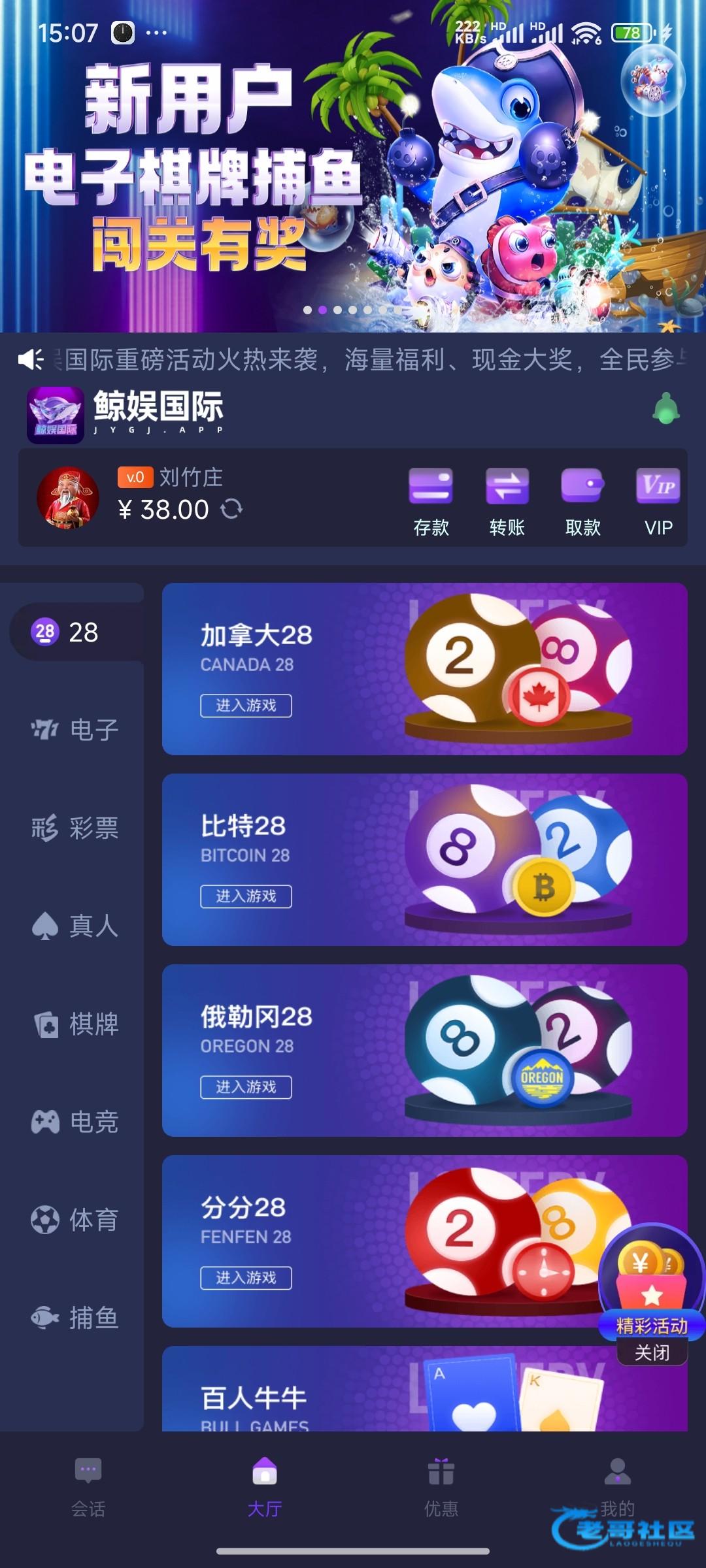This screenshot has height=1568, width=706.
Task: Refresh the account balance
Action: [x=231, y=509]
